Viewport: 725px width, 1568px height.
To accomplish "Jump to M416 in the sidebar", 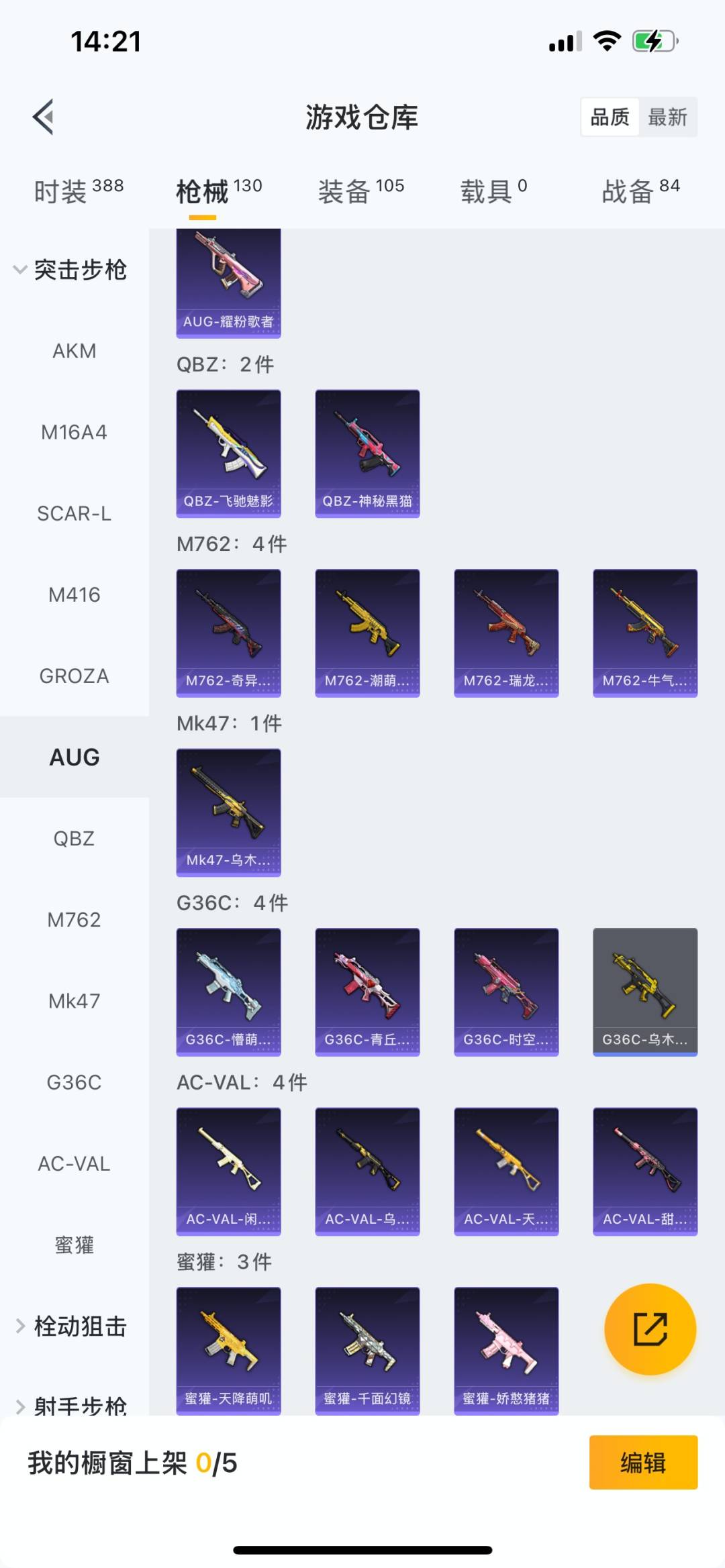I will 74,594.
